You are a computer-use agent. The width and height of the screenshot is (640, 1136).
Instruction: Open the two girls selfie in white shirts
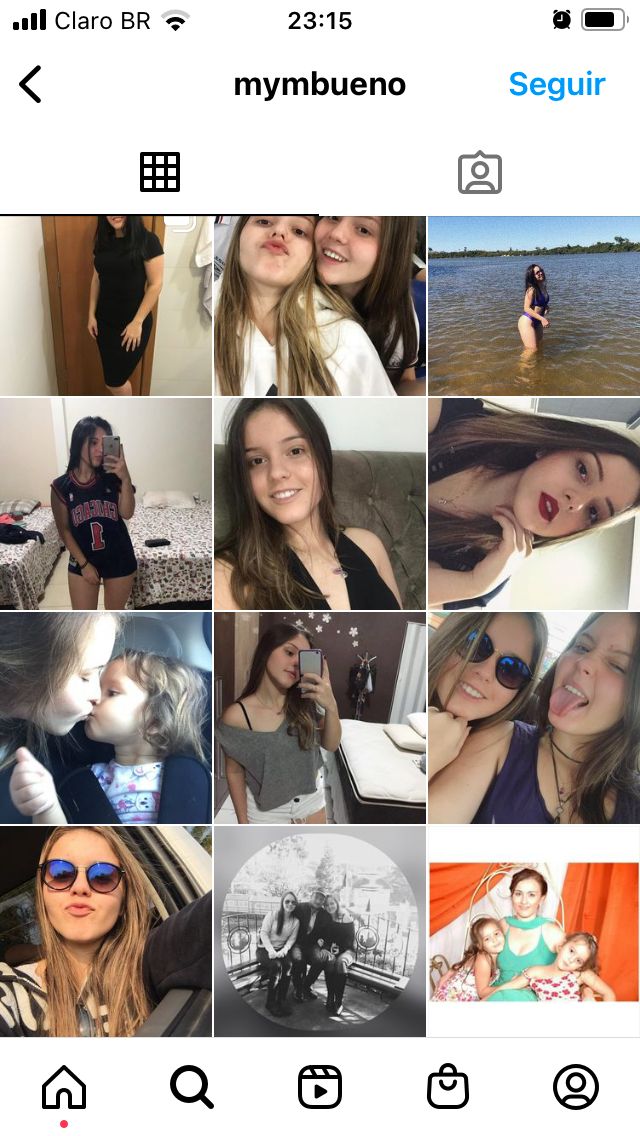click(x=320, y=305)
